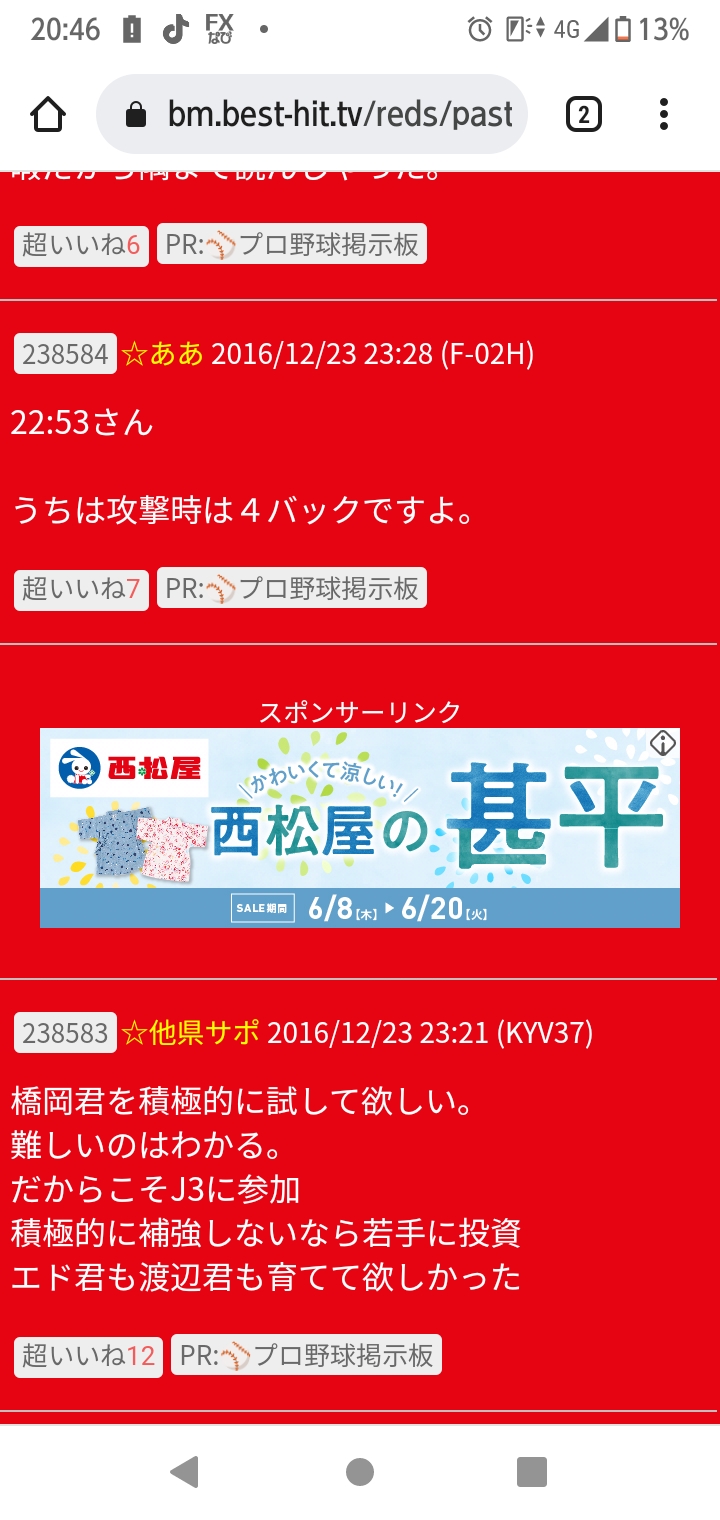Image resolution: width=720 pixels, height=1520 pixels.
Task: Open the ad info icon on banner
Action: coord(664,743)
